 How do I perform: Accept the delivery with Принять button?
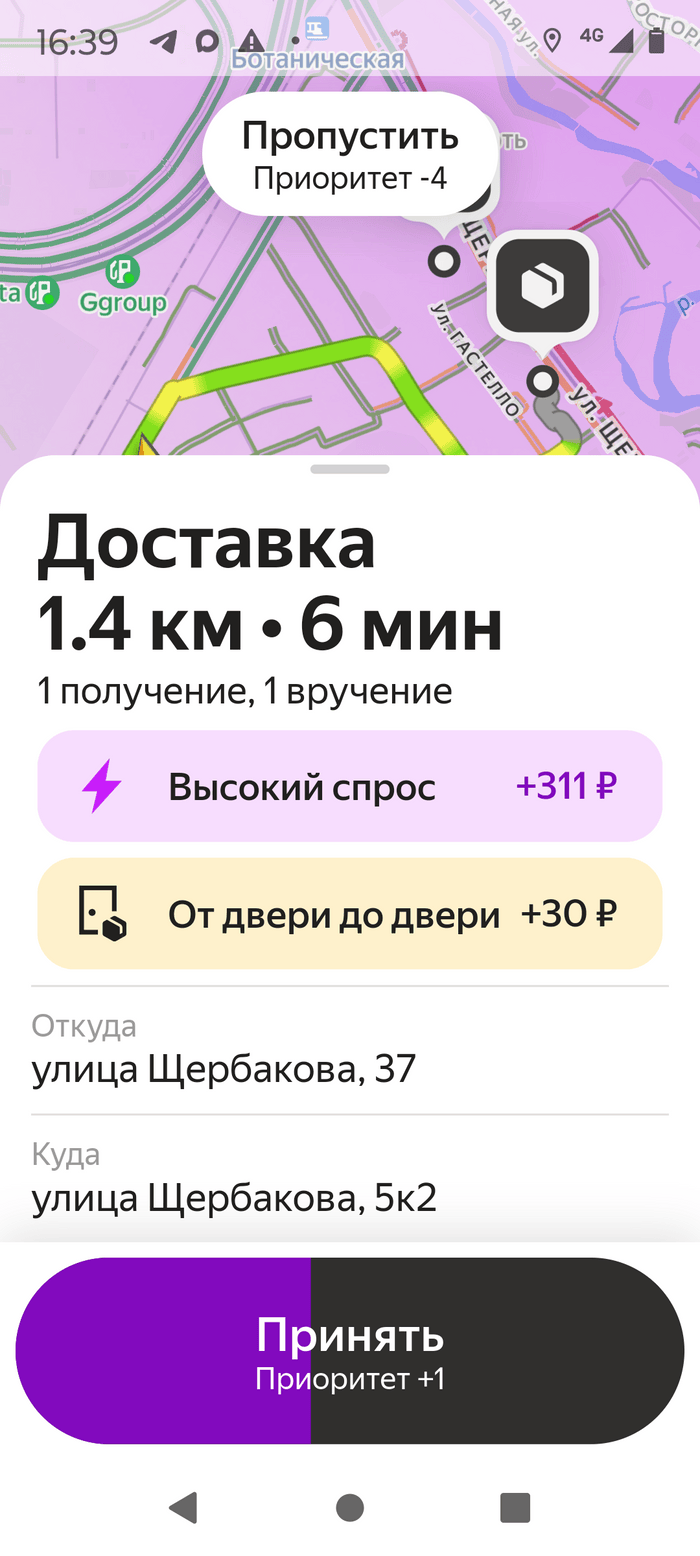349,1350
